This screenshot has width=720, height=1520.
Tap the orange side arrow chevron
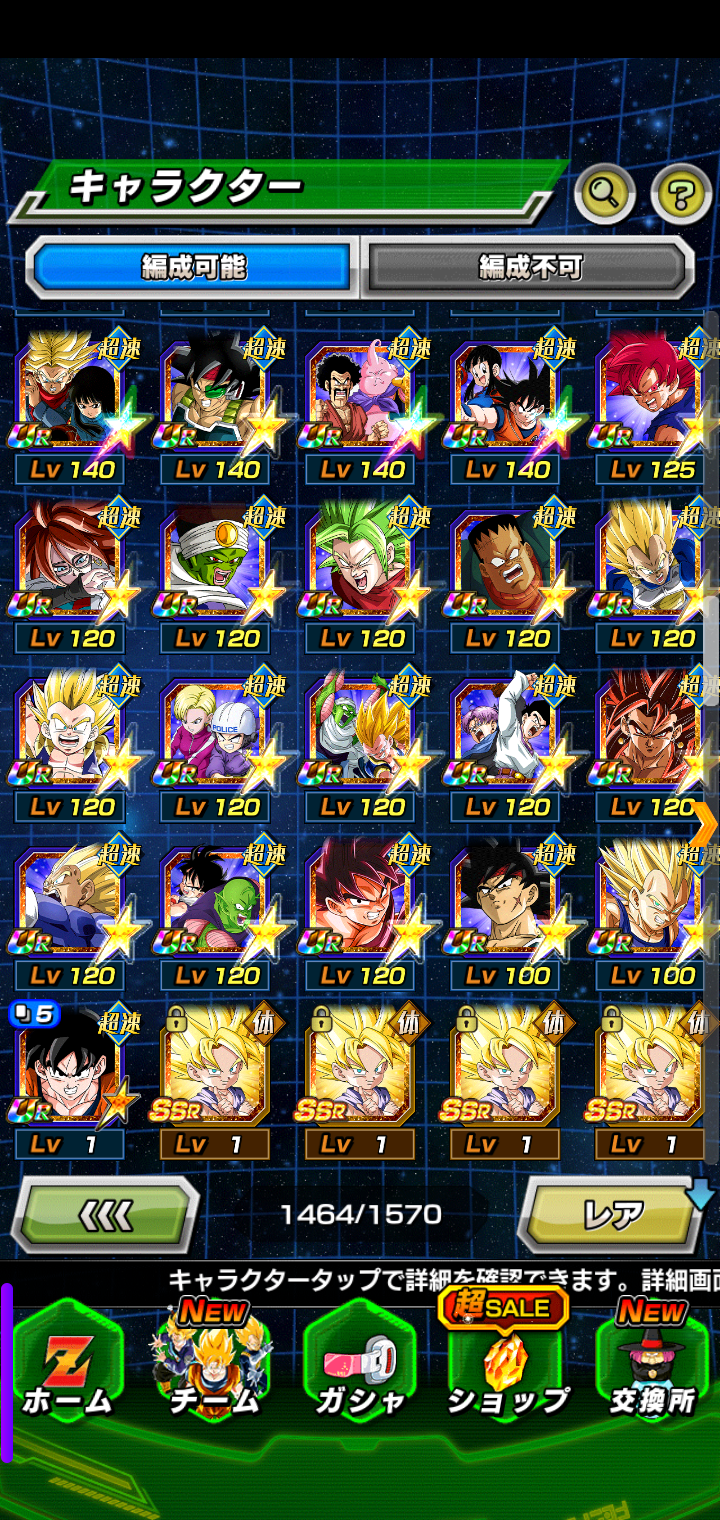pyautogui.click(x=706, y=825)
